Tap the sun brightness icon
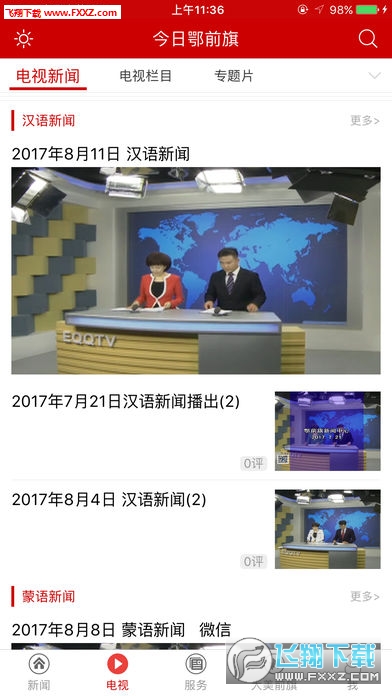 [24, 39]
